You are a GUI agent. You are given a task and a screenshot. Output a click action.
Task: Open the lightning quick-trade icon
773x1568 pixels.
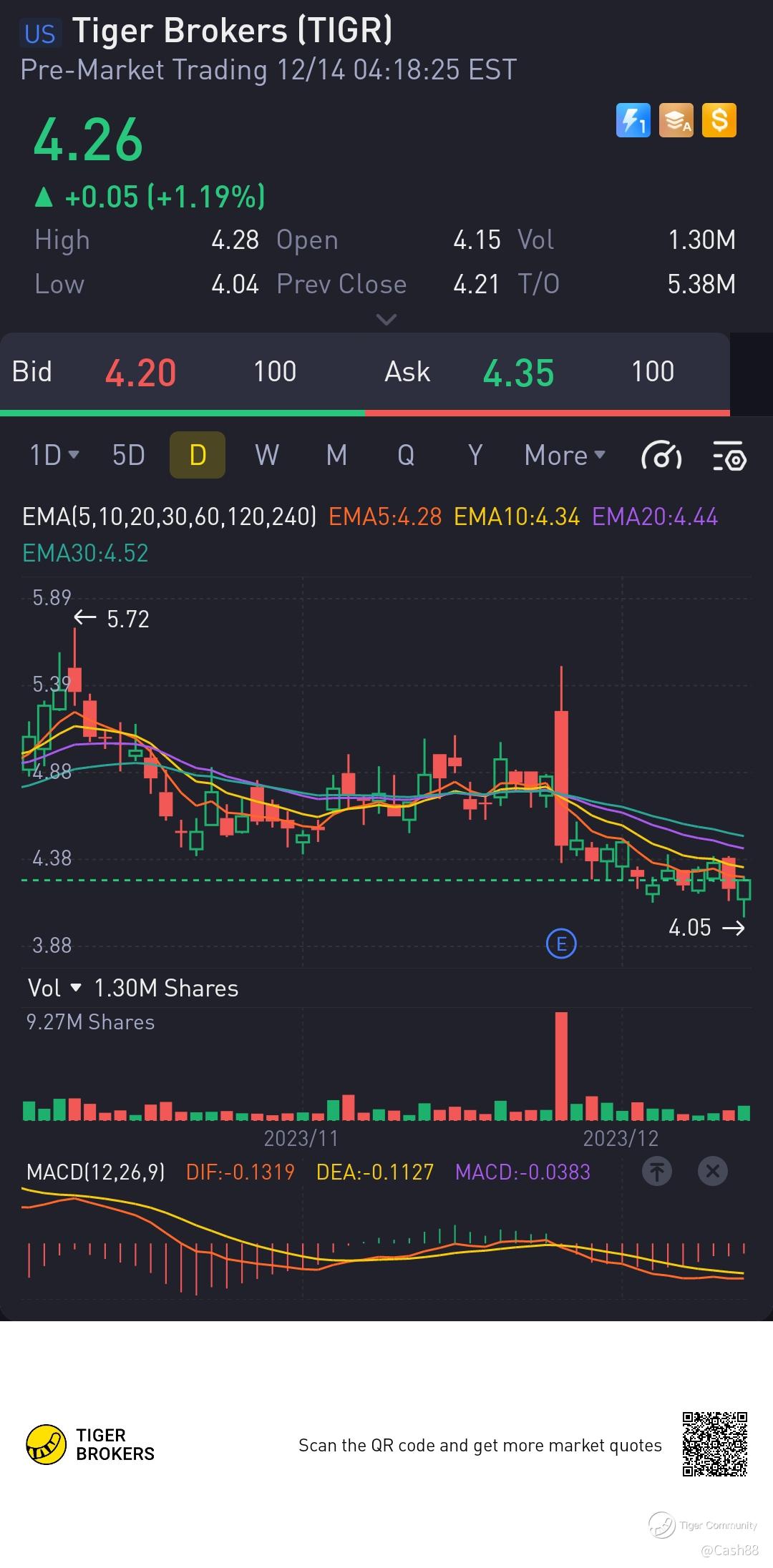pos(633,120)
